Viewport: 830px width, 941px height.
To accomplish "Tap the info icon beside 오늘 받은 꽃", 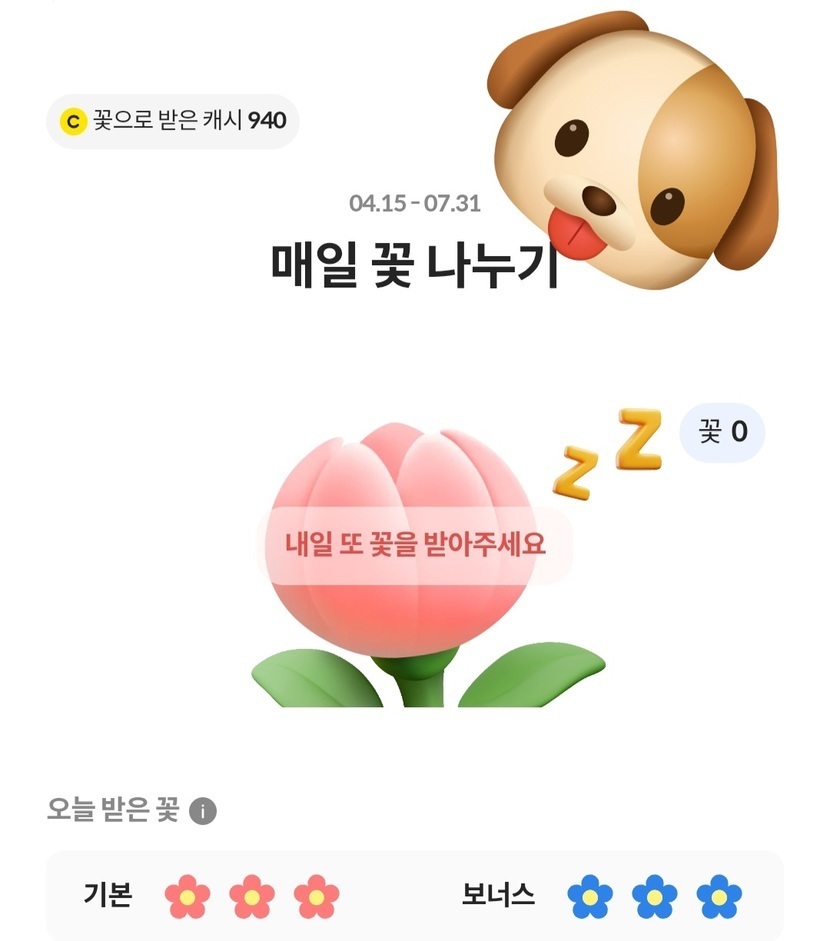I will point(203,811).
